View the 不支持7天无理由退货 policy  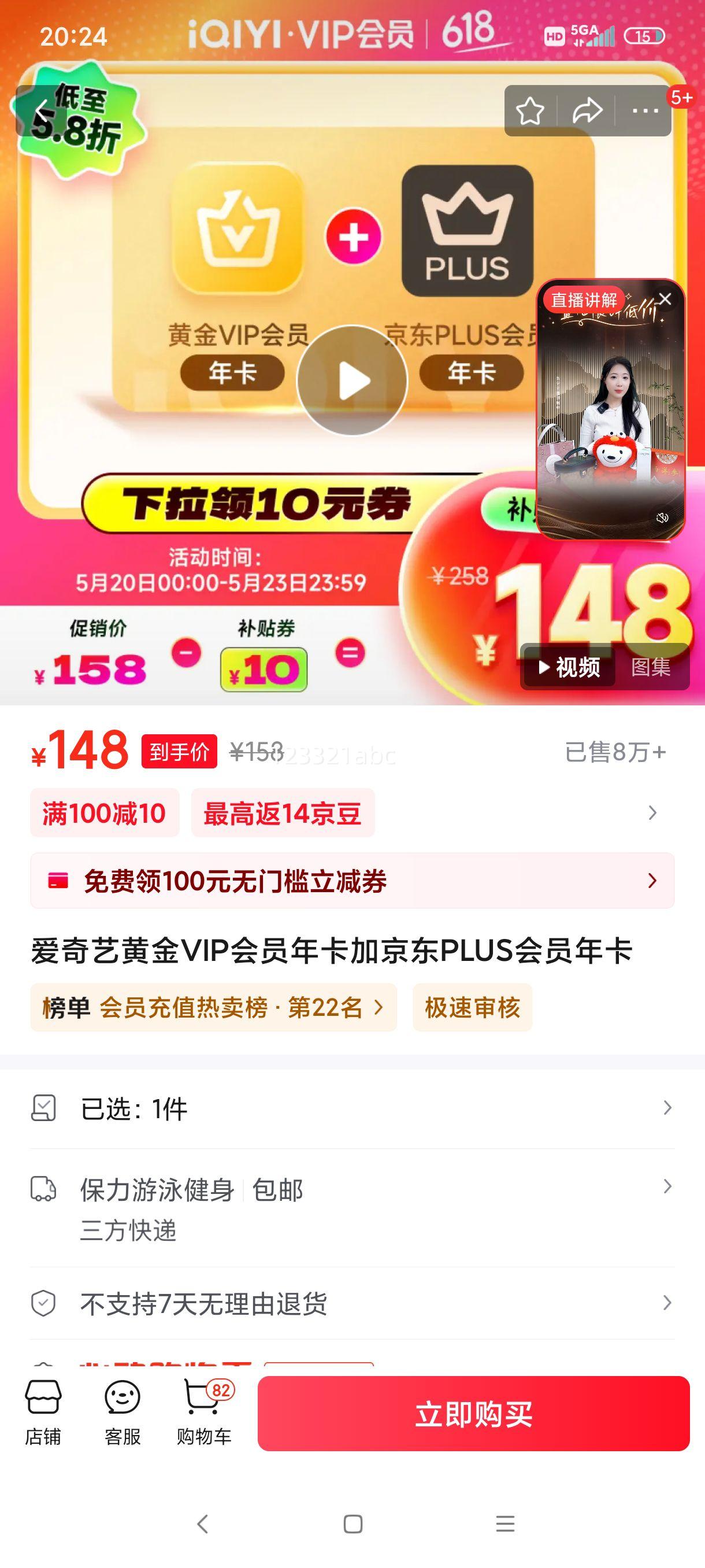click(351, 1303)
